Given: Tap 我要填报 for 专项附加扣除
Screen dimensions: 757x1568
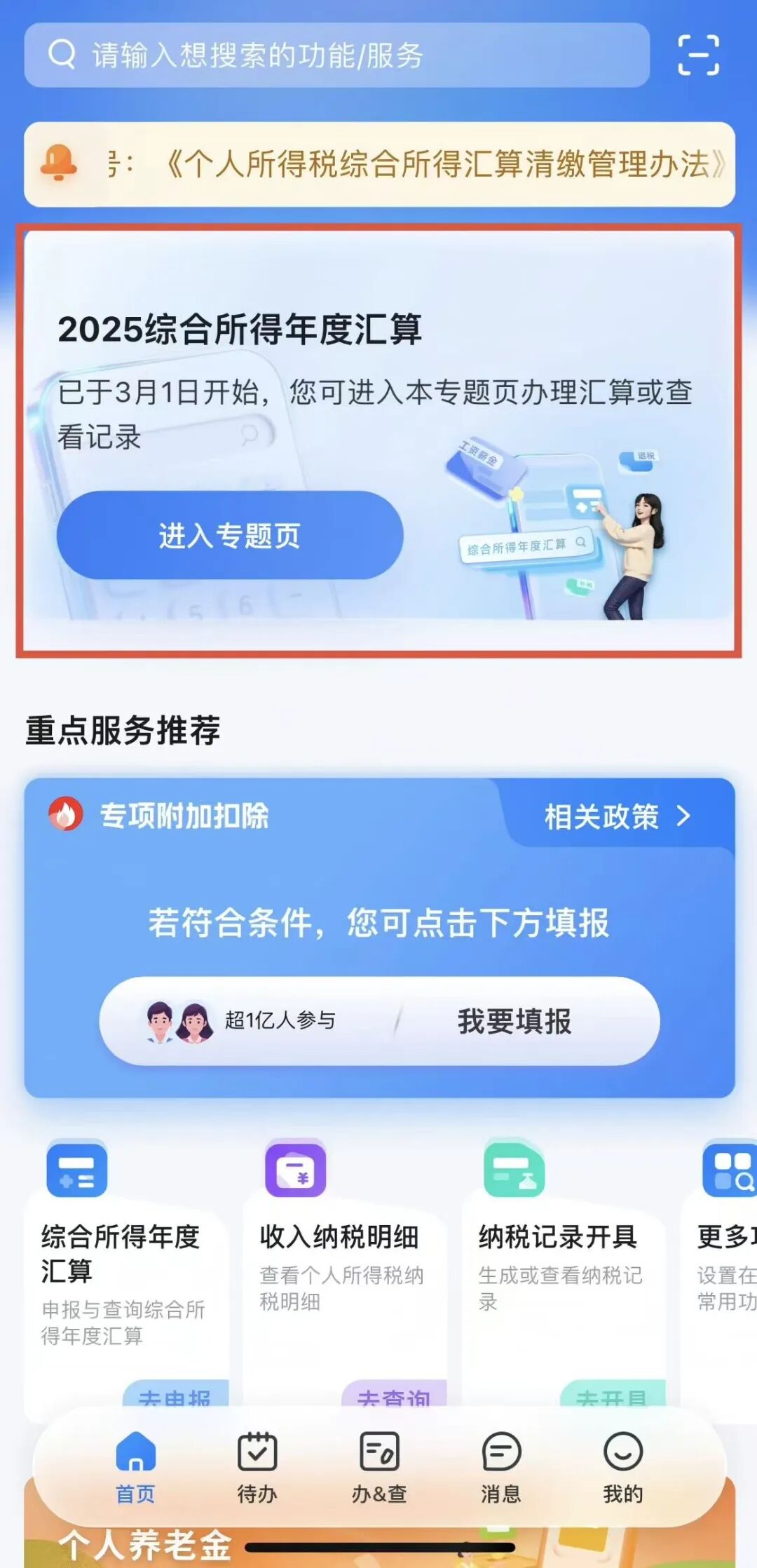Looking at the screenshot, I should (514, 1021).
